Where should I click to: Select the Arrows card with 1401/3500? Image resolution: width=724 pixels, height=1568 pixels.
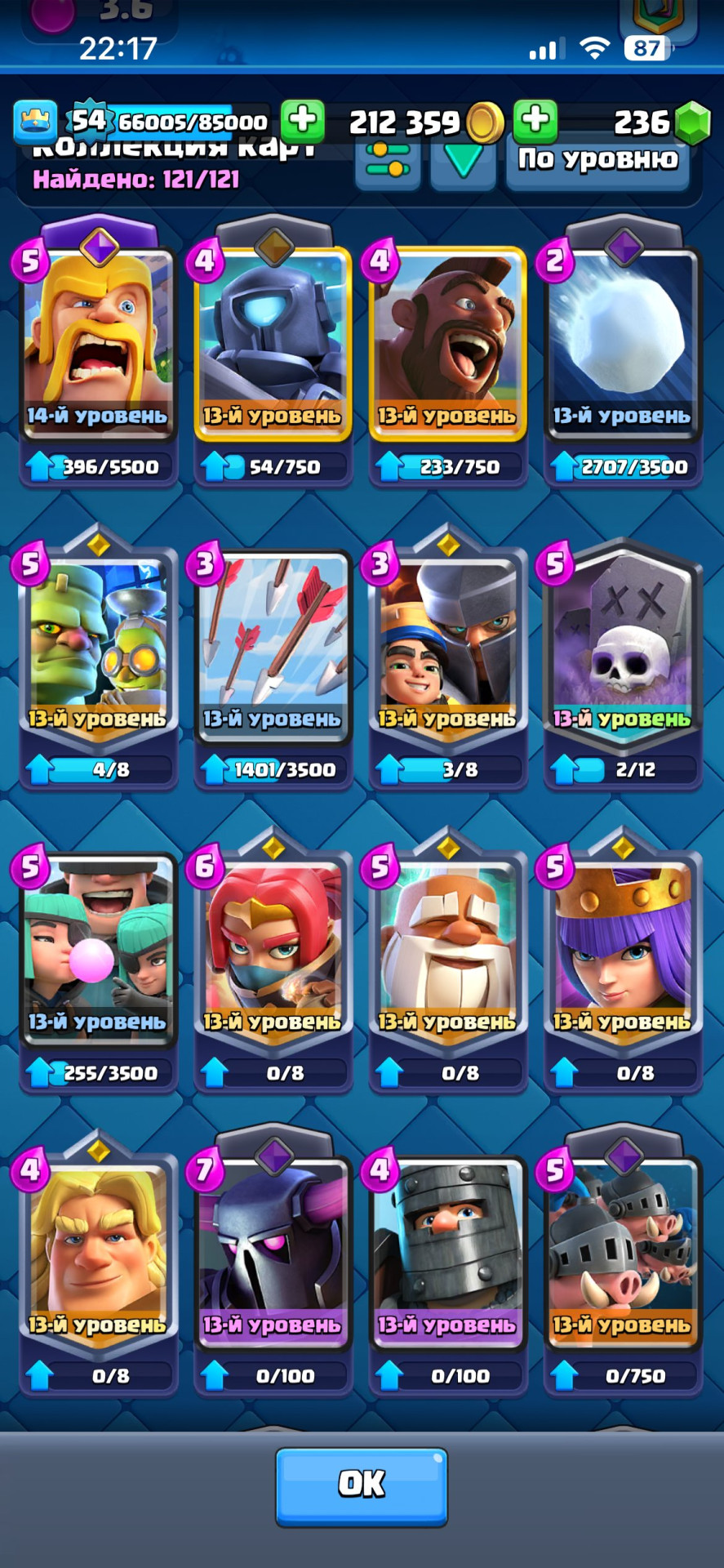pos(273,645)
